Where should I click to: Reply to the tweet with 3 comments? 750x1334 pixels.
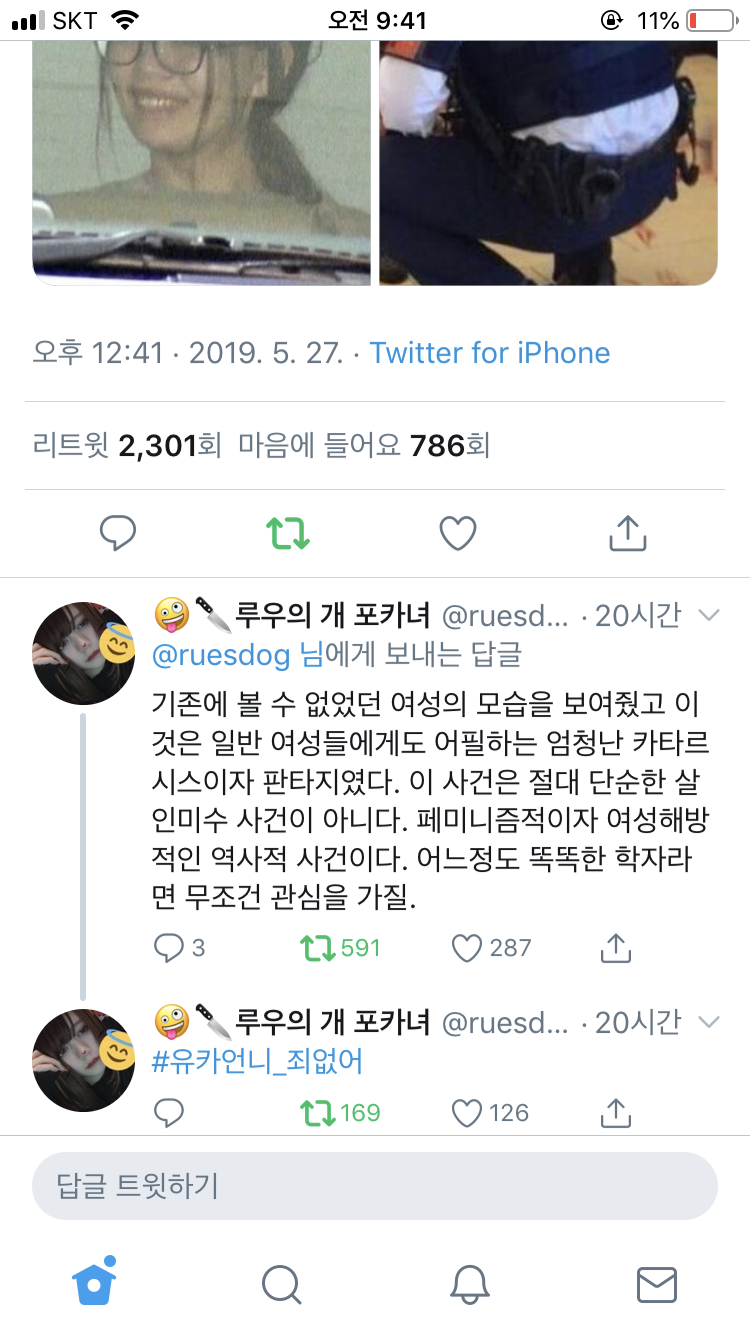170,947
